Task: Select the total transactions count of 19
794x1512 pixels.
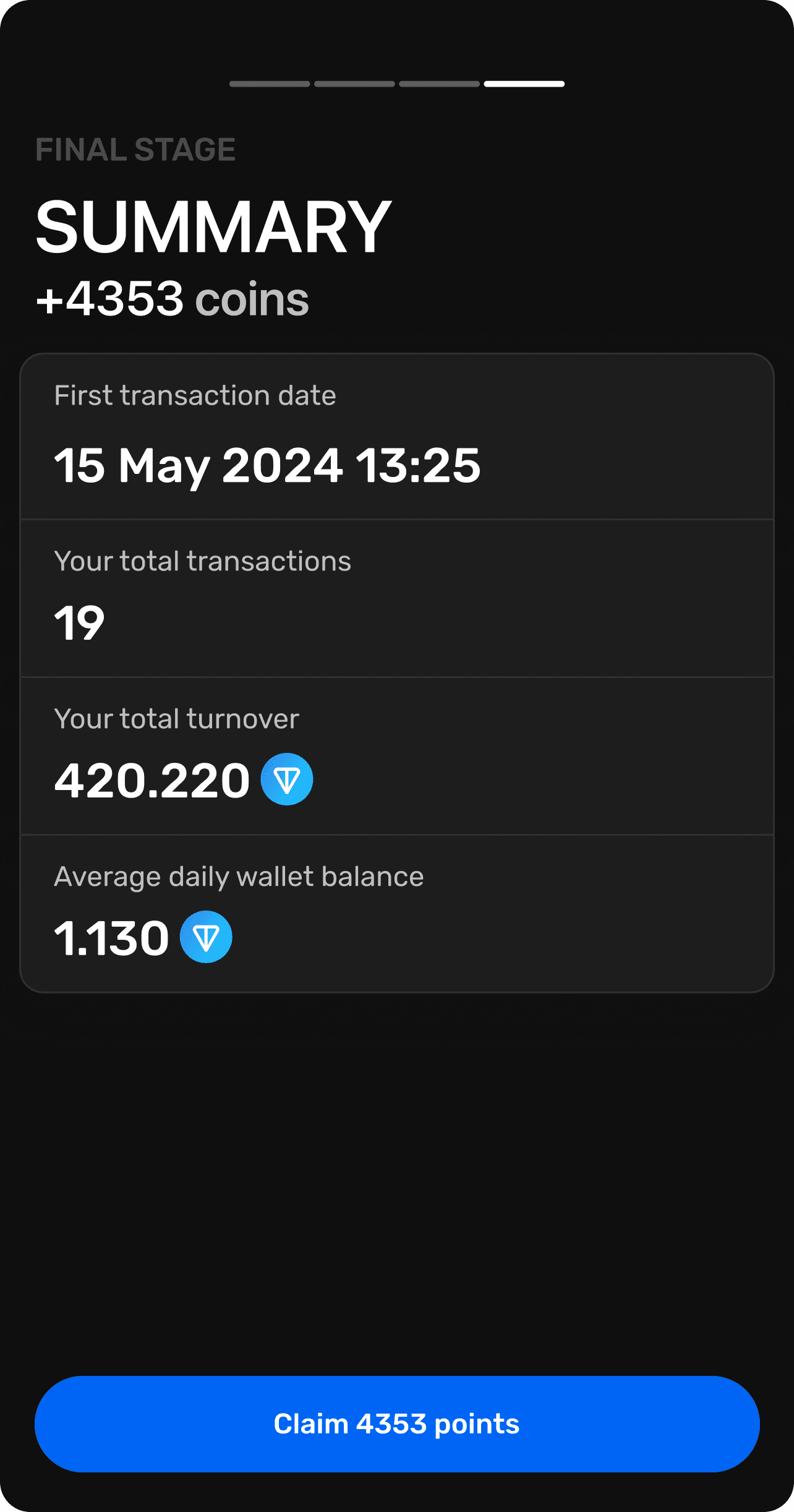Action: coord(79,622)
